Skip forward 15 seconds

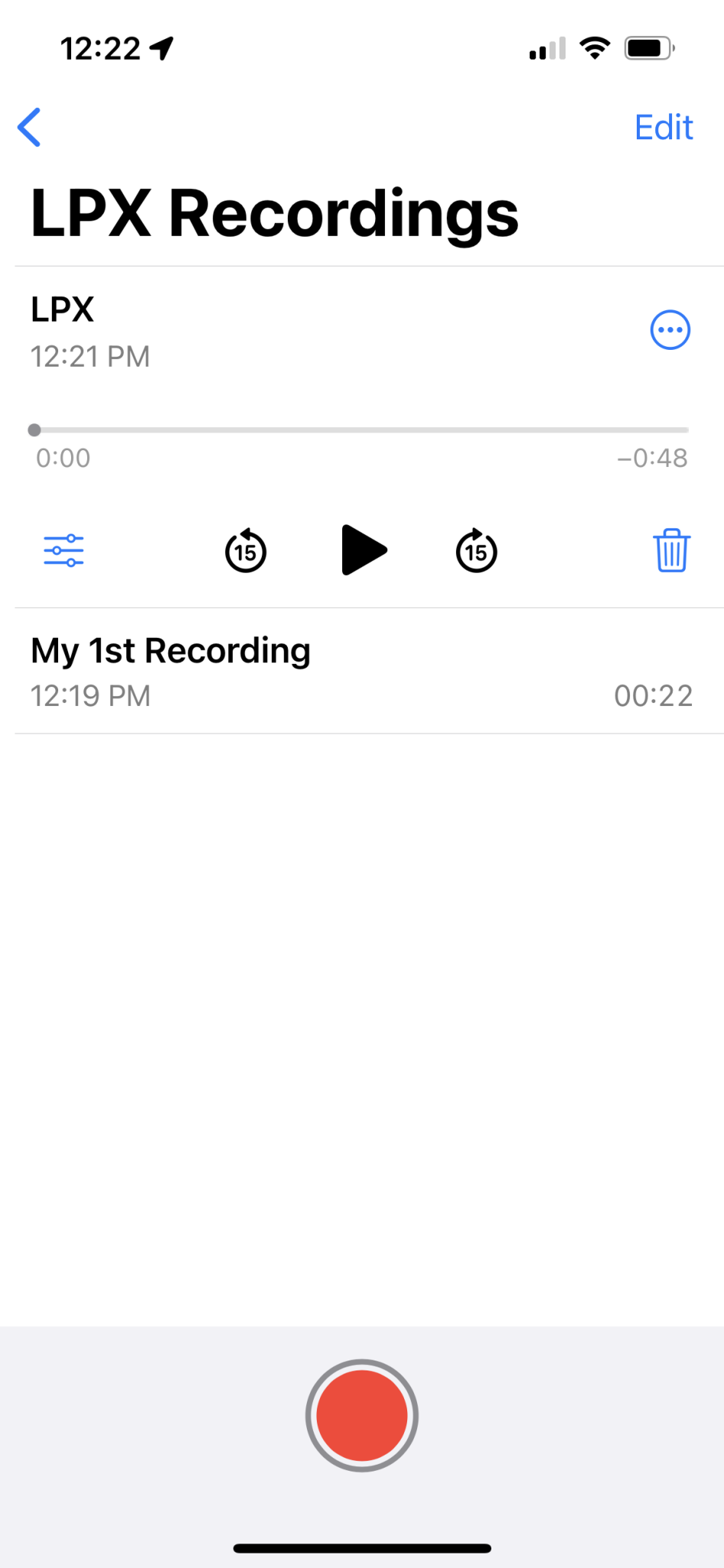476,550
